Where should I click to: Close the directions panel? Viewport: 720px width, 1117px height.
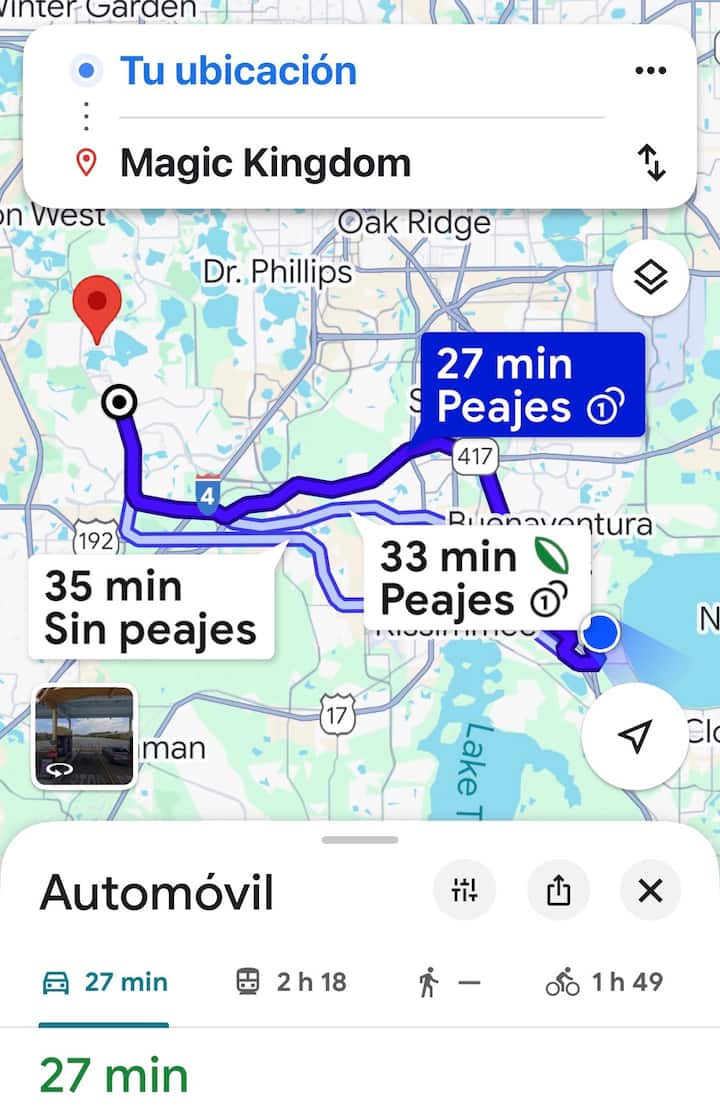650,890
